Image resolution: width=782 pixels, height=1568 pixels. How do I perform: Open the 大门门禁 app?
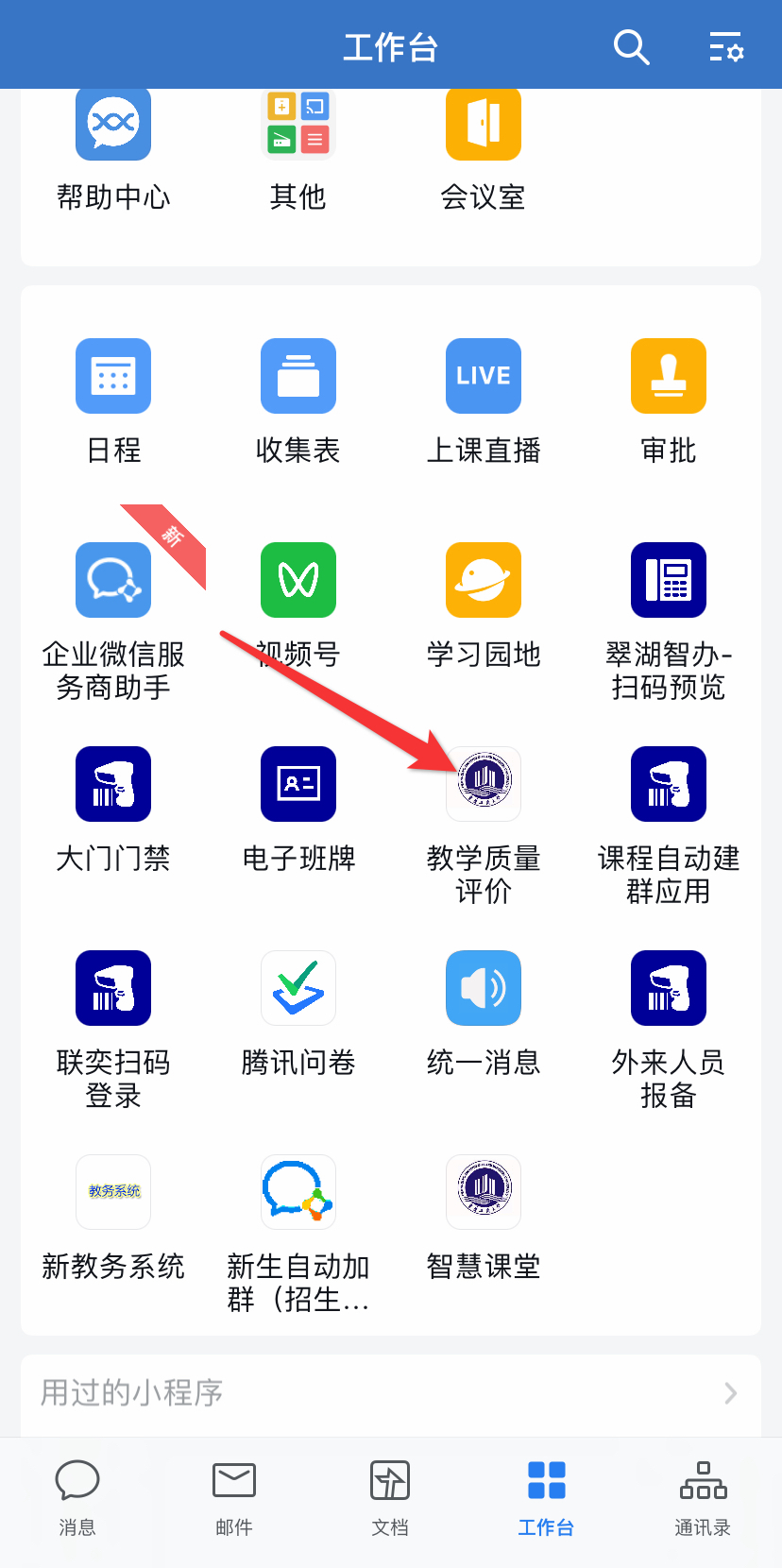pos(113,784)
